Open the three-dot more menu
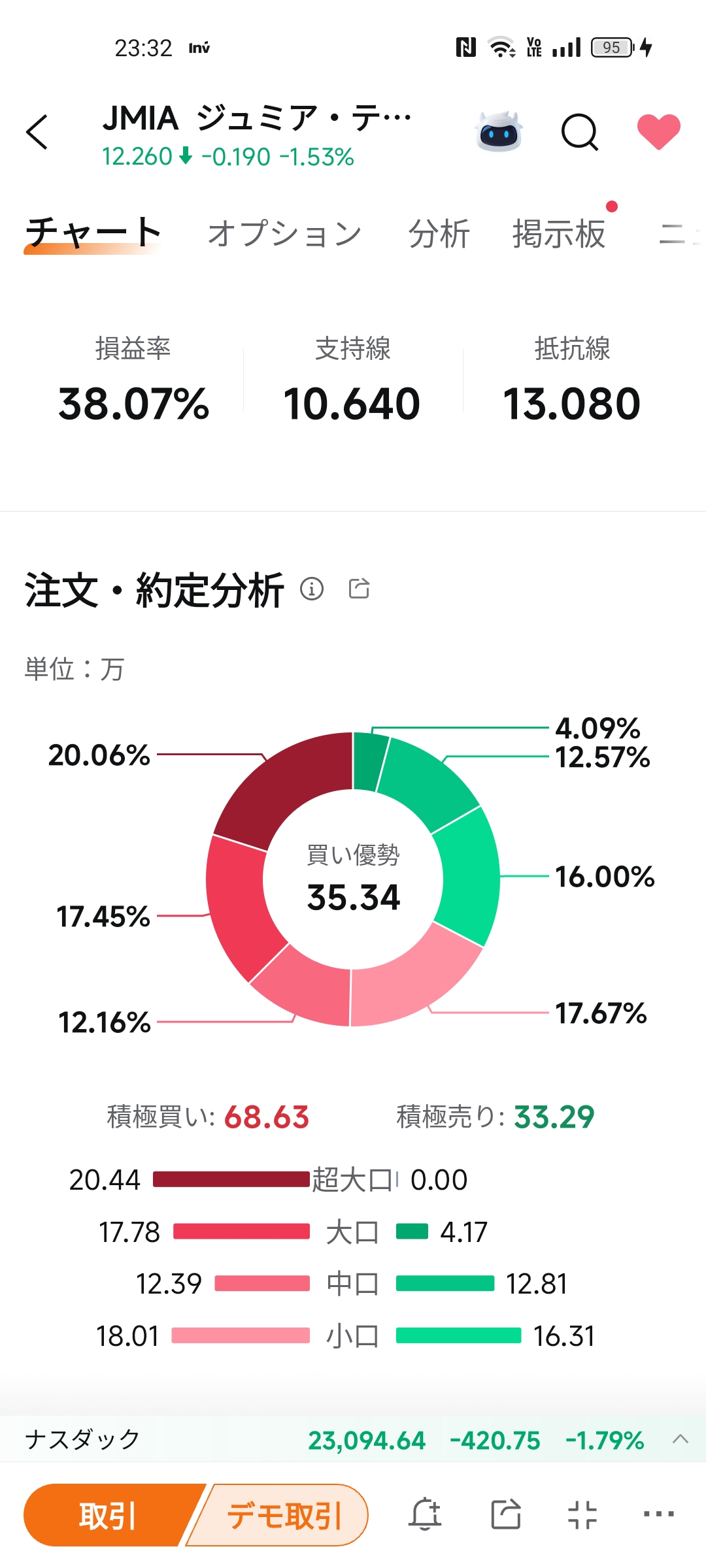The image size is (706, 1568). [658, 1514]
